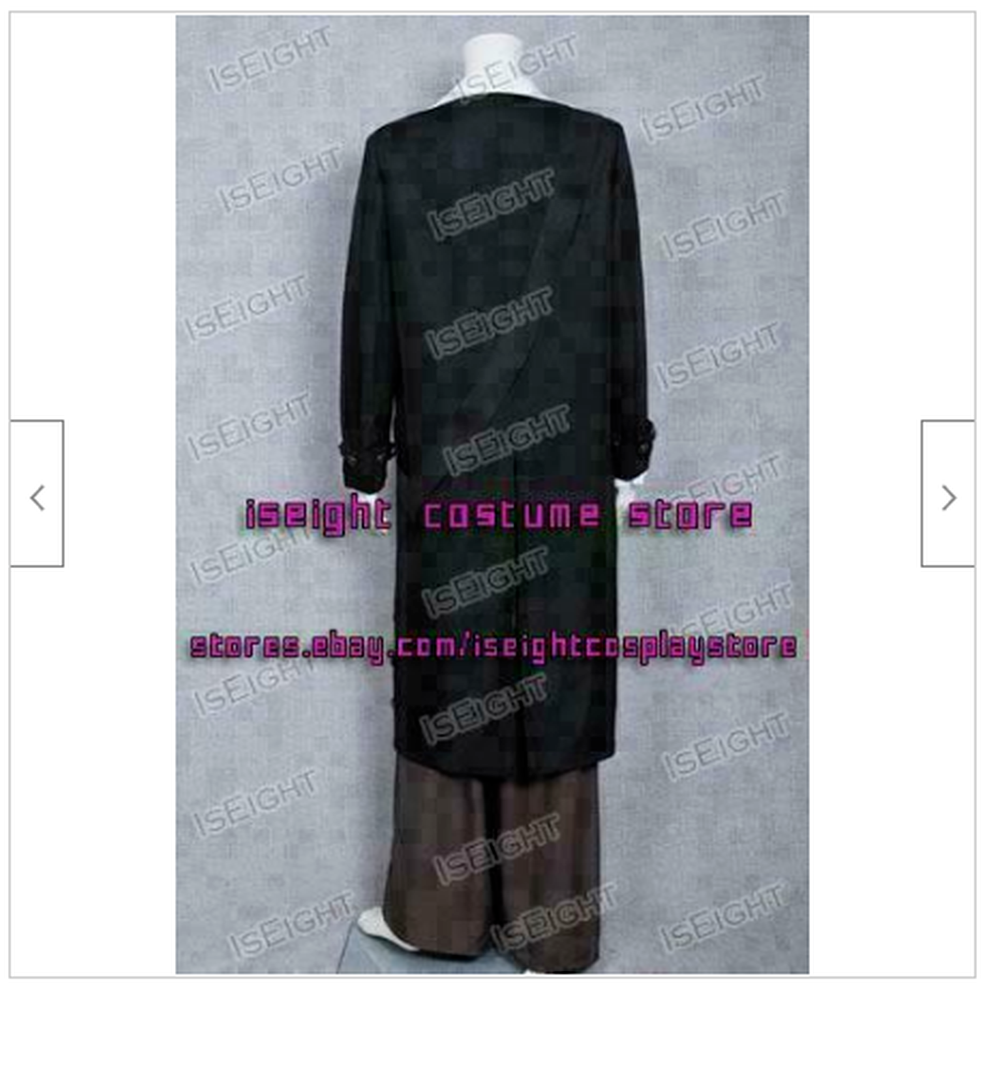Show the previous product image
This screenshot has width=1000, height=1075.
tap(37, 494)
